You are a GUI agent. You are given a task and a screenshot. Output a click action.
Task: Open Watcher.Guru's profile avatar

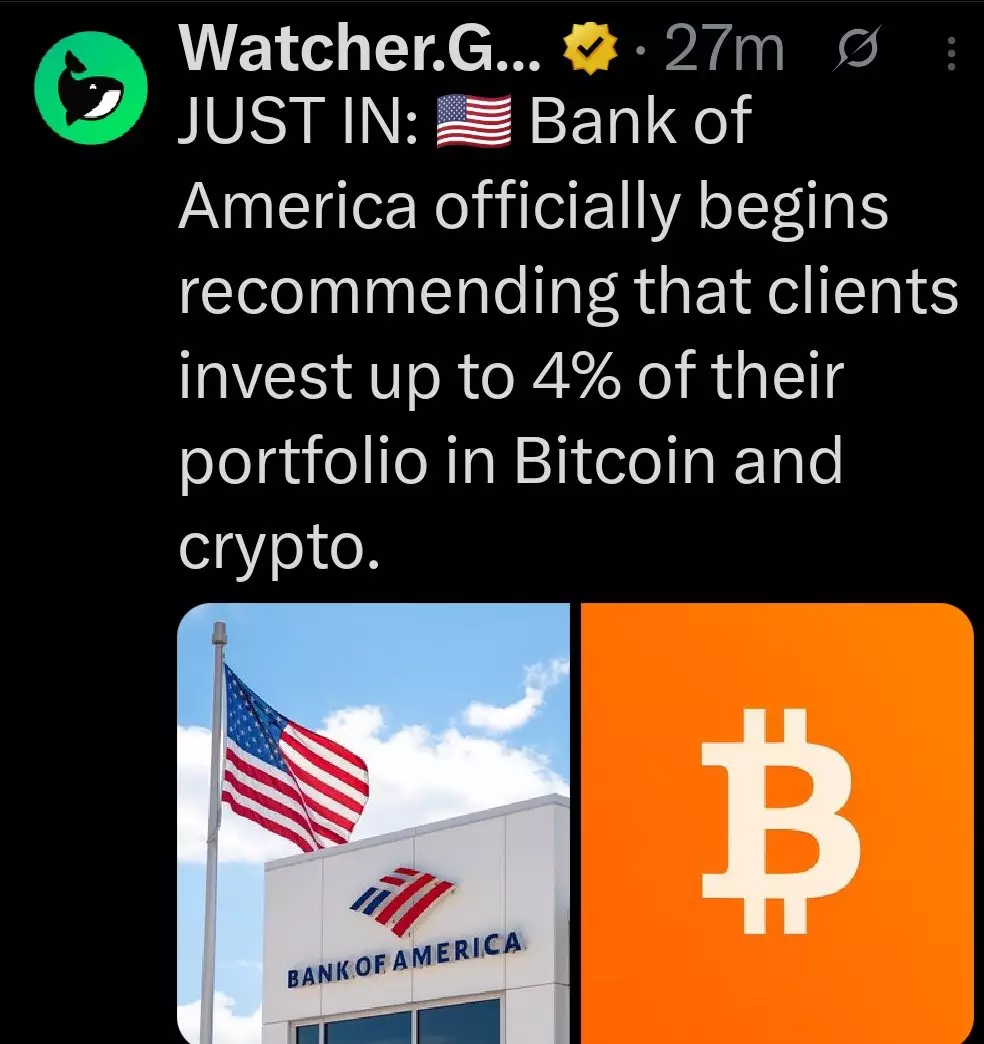click(90, 90)
